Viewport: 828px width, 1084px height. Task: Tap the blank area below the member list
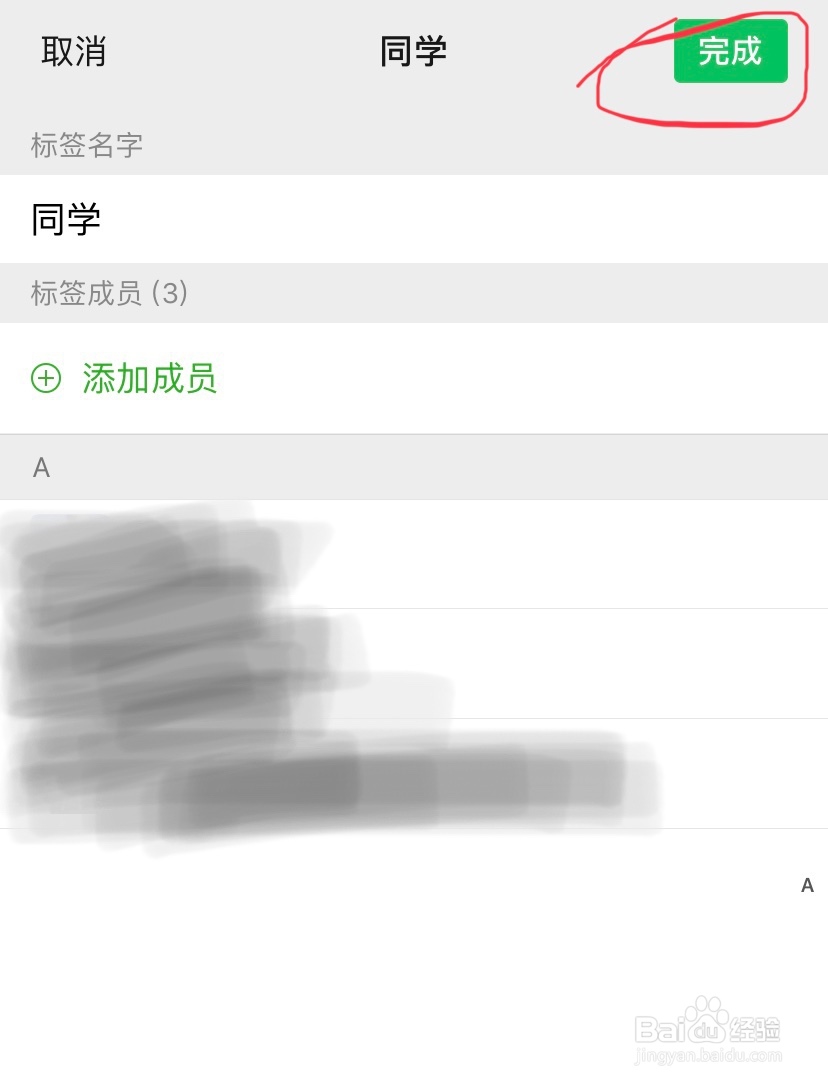pyautogui.click(x=414, y=950)
